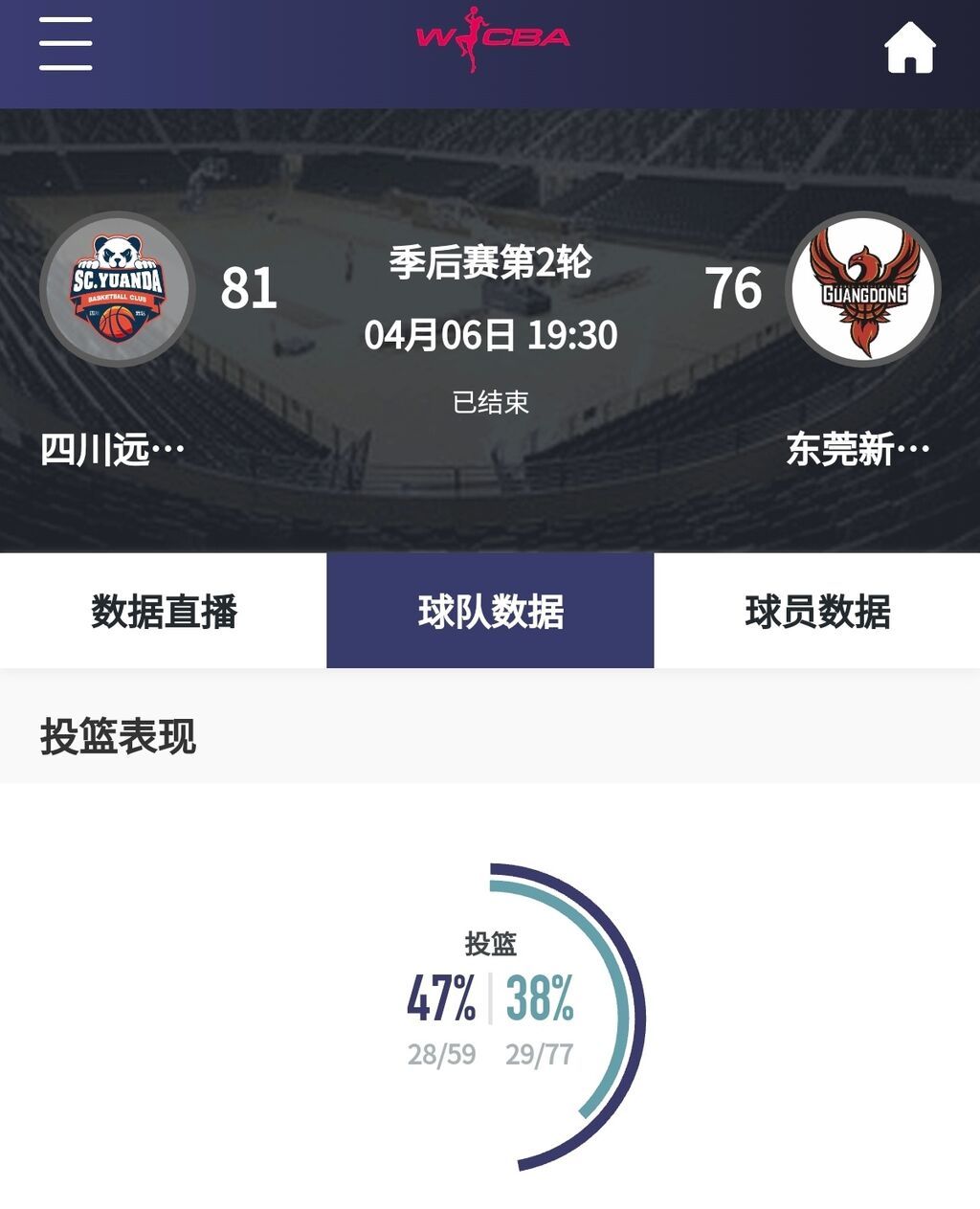The image size is (980, 1209).
Task: Open the SC Yuanda team logo
Action: [x=118, y=289]
